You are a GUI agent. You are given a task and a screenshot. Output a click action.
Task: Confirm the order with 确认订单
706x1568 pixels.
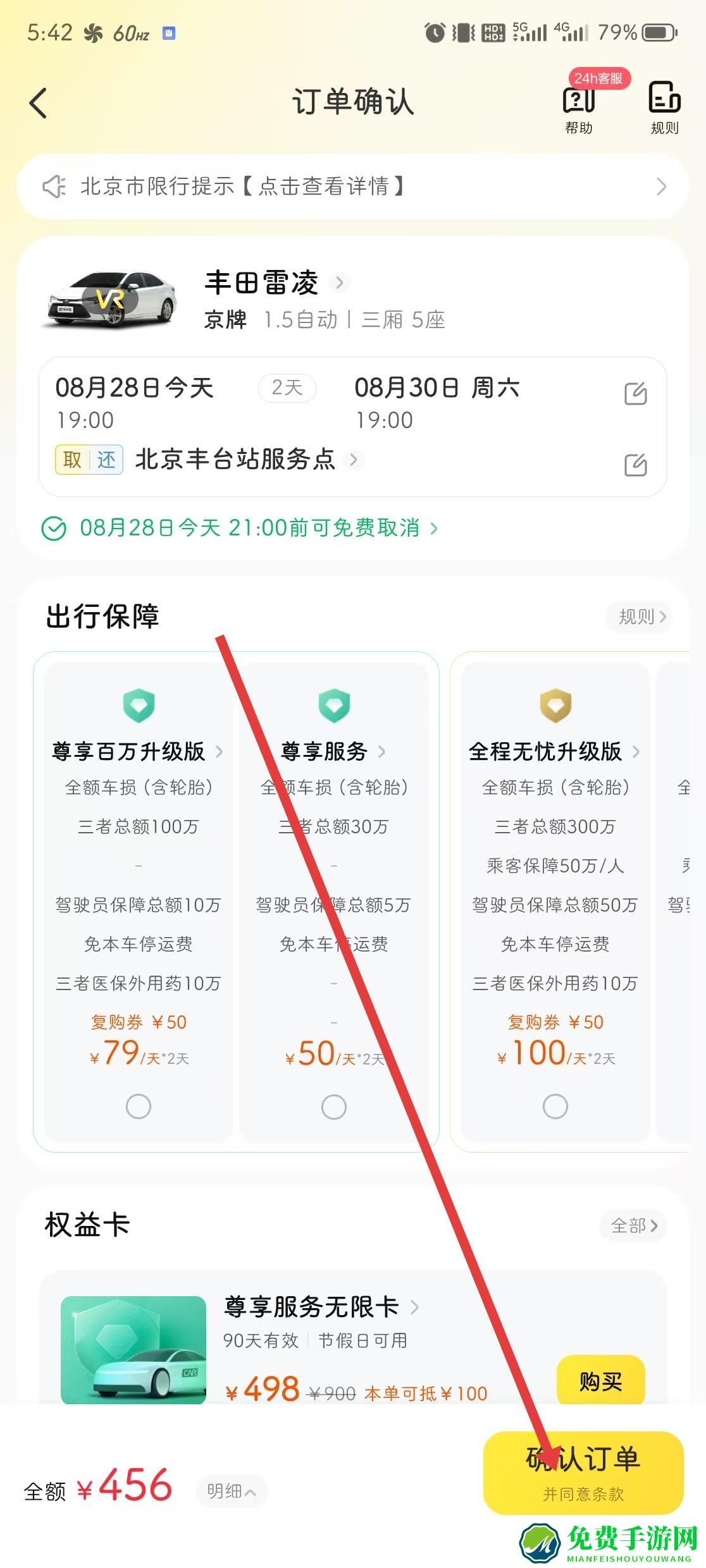click(583, 1473)
